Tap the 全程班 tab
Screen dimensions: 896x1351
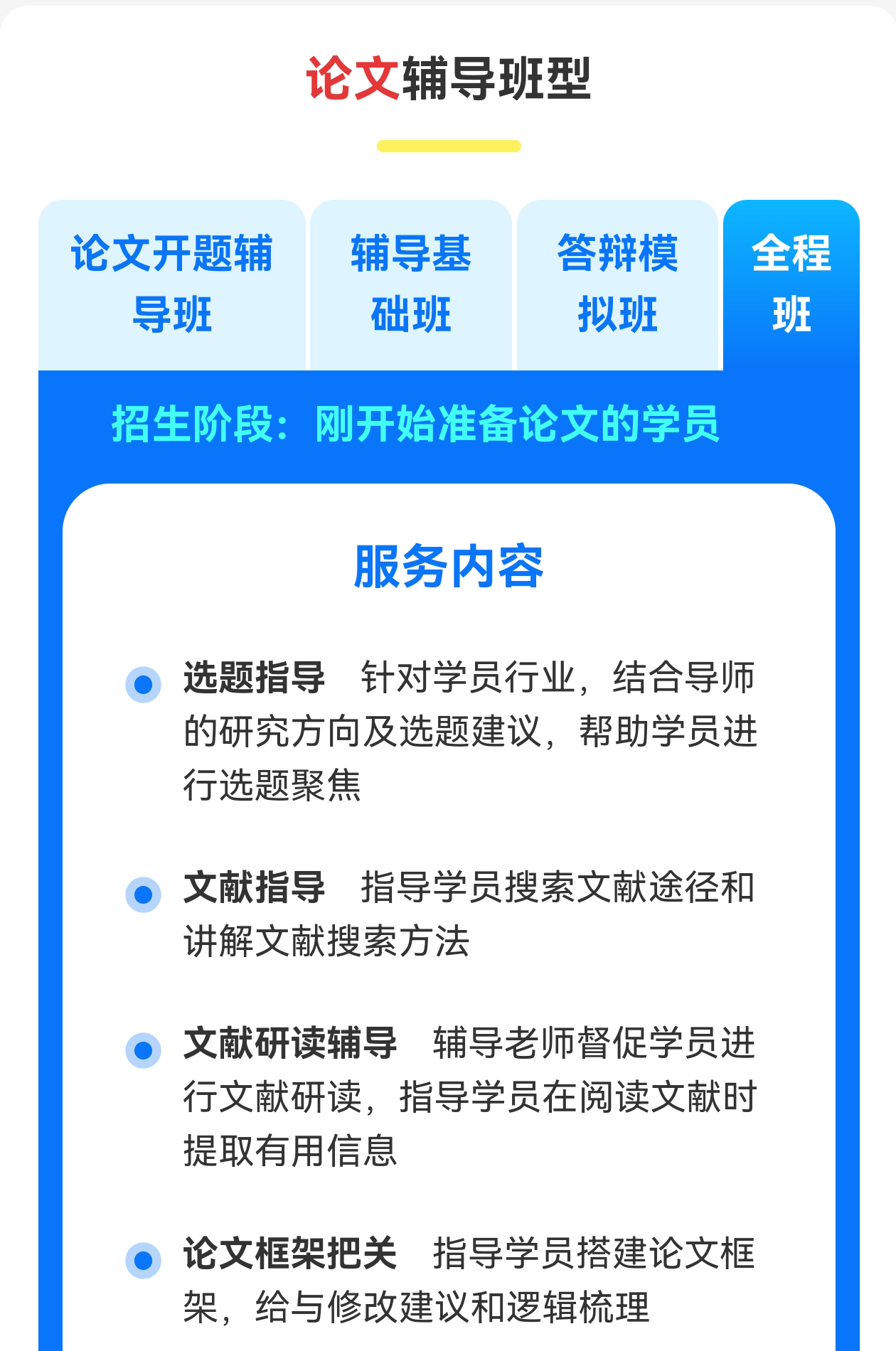pos(791,284)
